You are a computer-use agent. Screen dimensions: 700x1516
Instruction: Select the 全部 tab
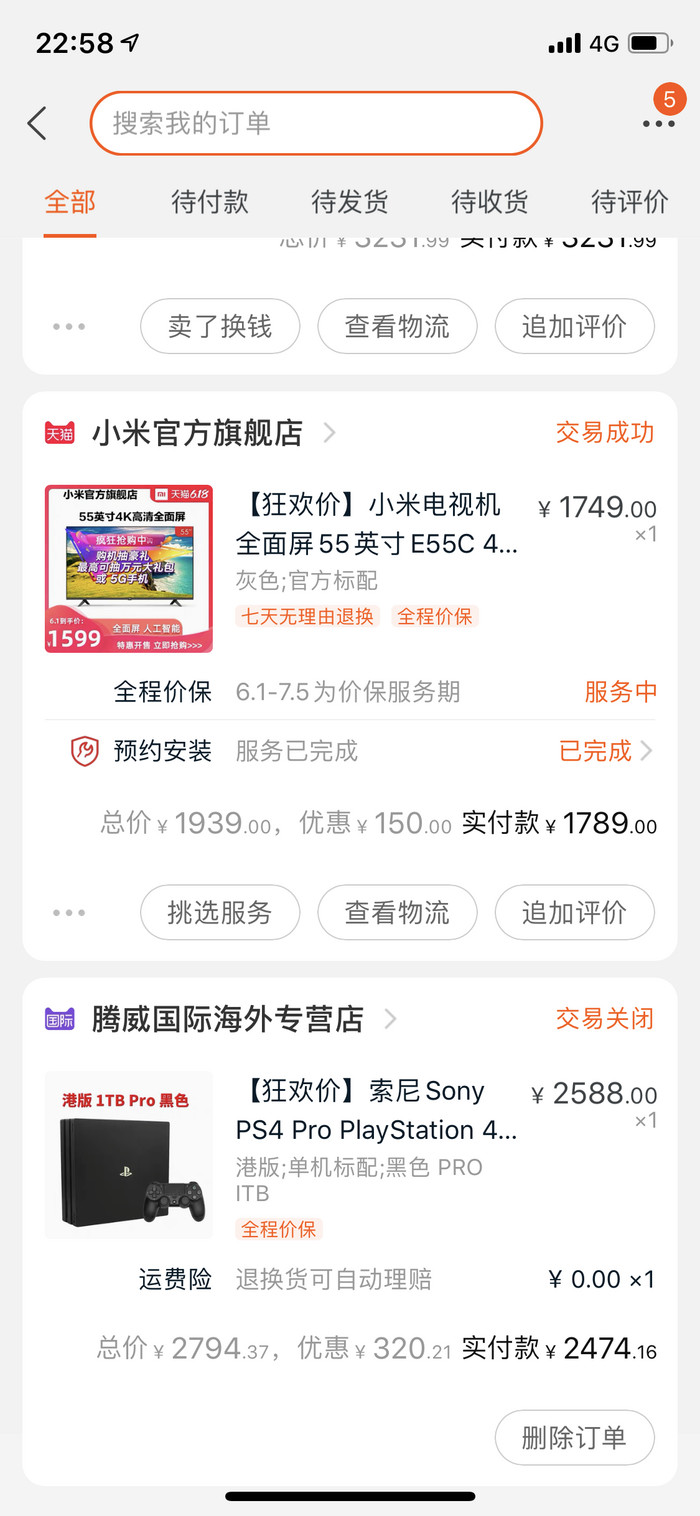[70, 202]
